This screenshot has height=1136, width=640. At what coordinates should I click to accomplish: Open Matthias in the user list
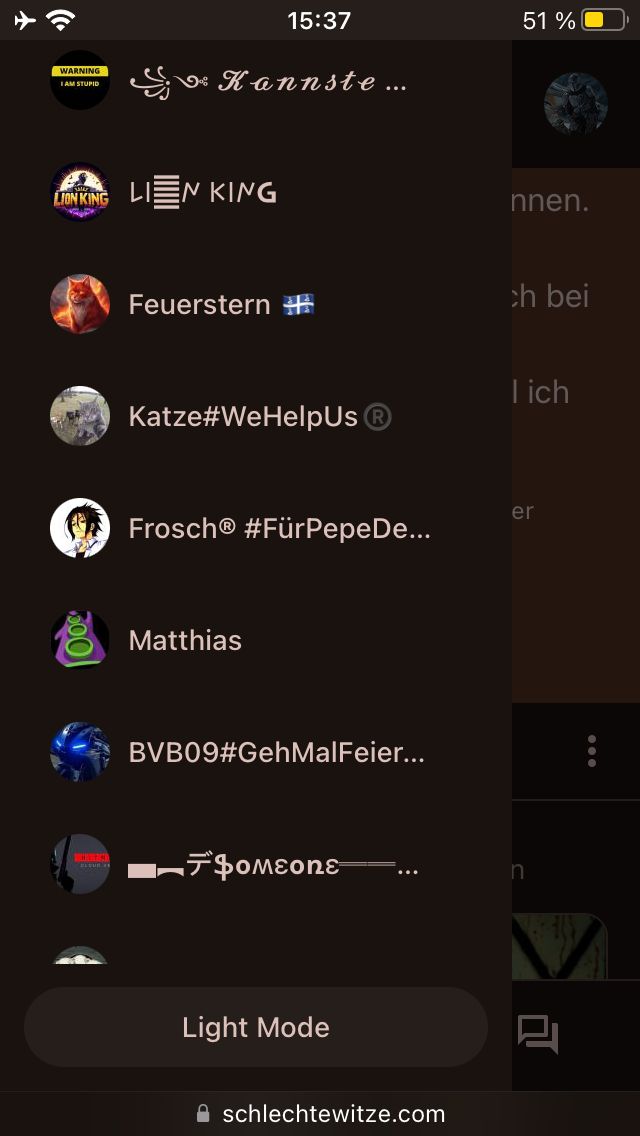[185, 641]
